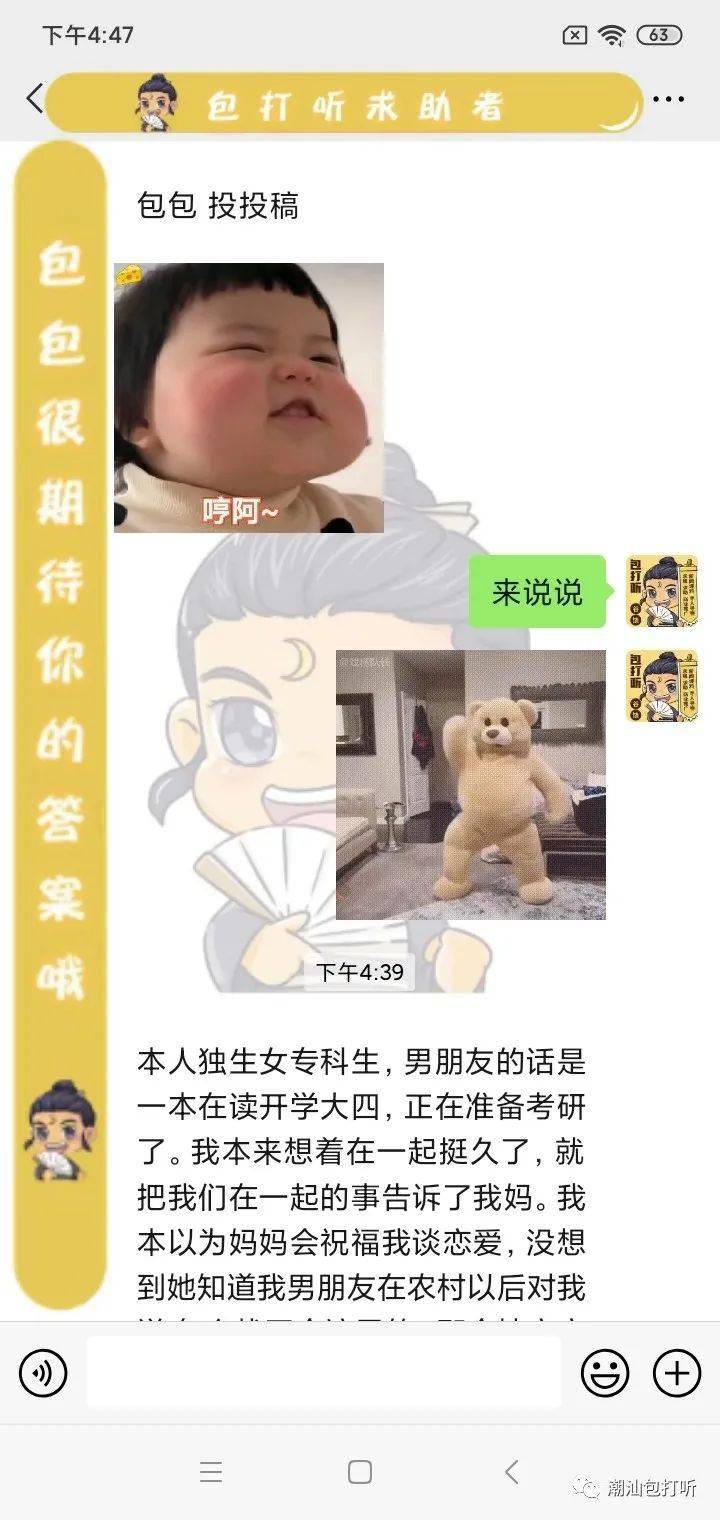Image resolution: width=720 pixels, height=1520 pixels.
Task: Go back from this chat
Action: click(34, 99)
